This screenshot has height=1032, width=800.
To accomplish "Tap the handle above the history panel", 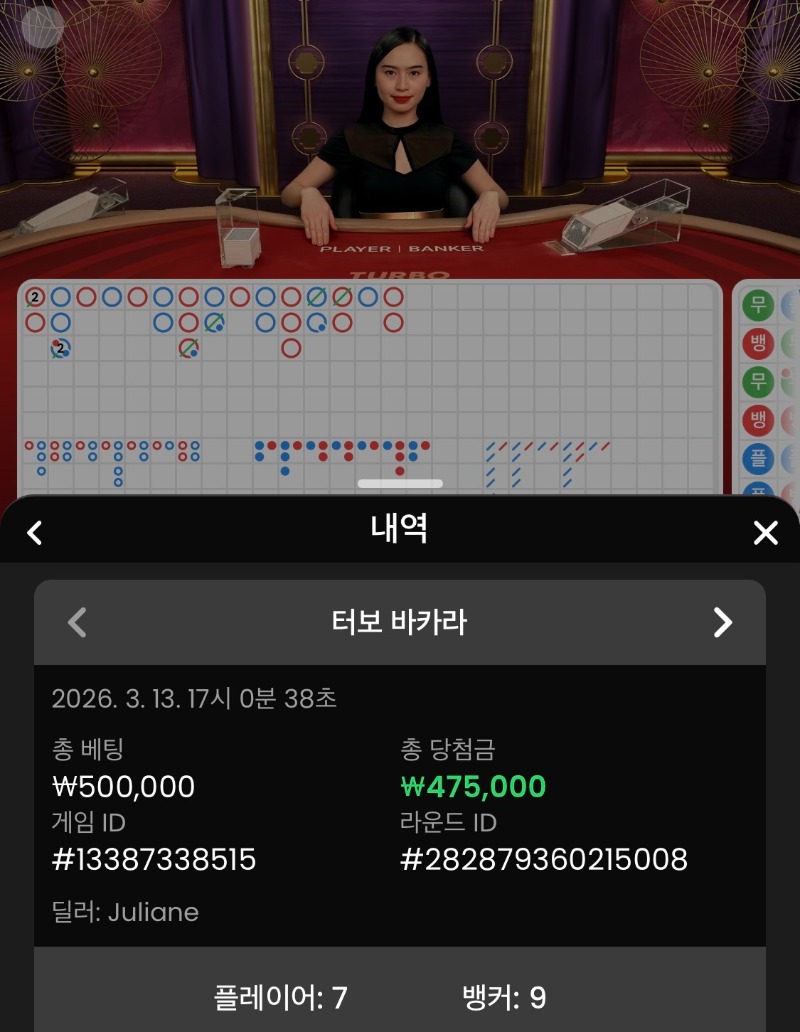I will click(400, 484).
